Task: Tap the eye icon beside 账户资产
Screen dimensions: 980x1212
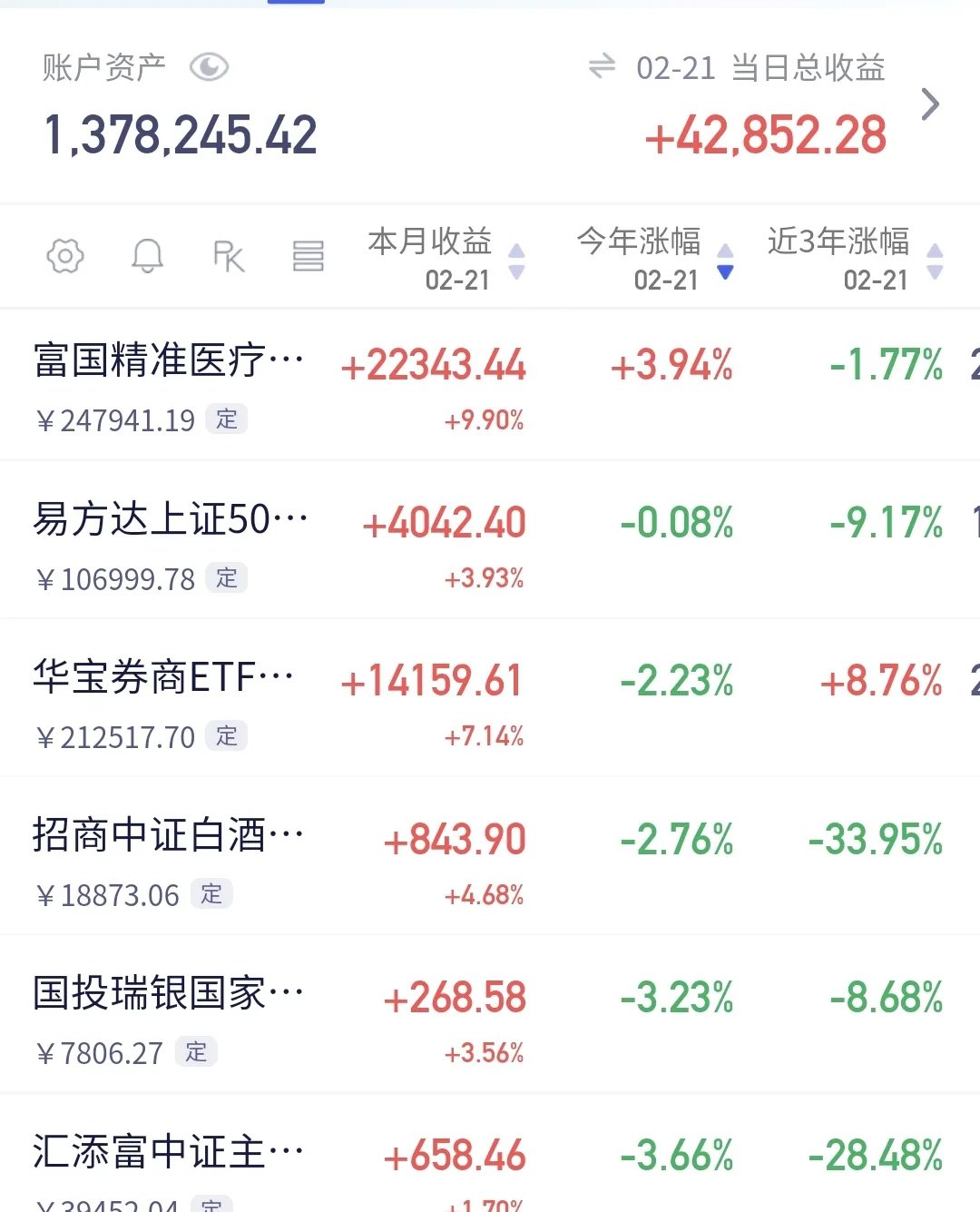Action: click(x=210, y=66)
